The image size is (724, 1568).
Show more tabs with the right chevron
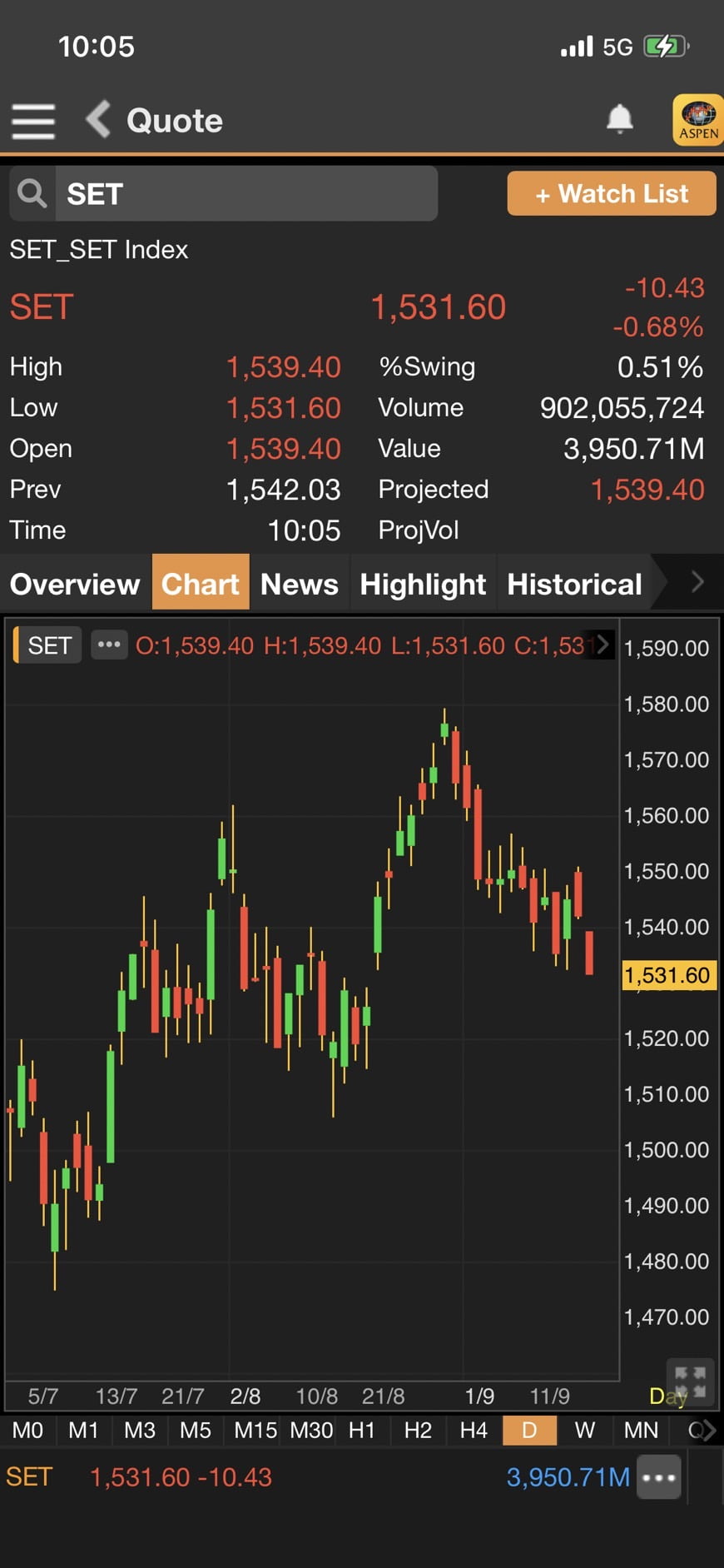(x=697, y=582)
